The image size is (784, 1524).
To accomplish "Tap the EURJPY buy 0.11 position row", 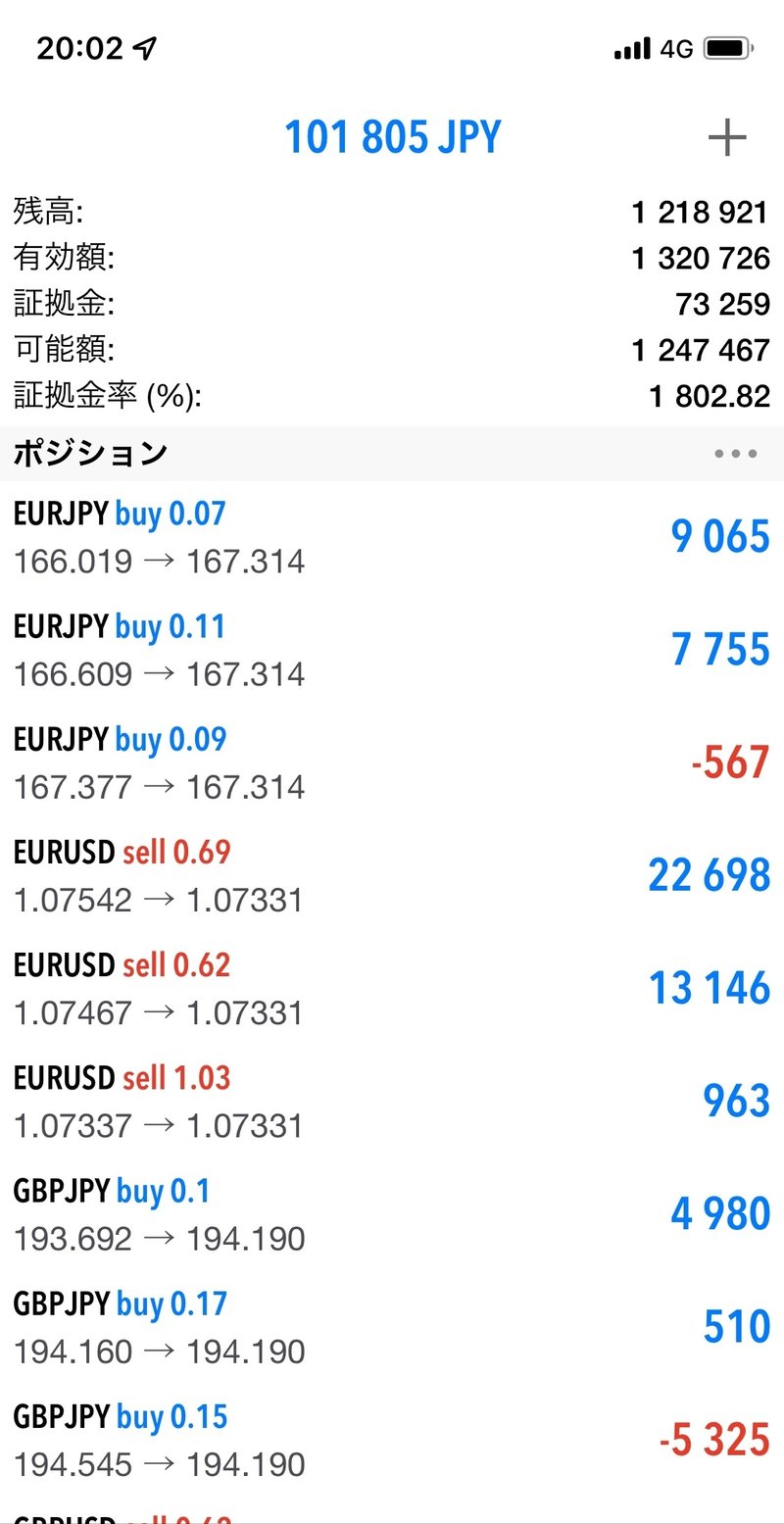I will click(392, 649).
